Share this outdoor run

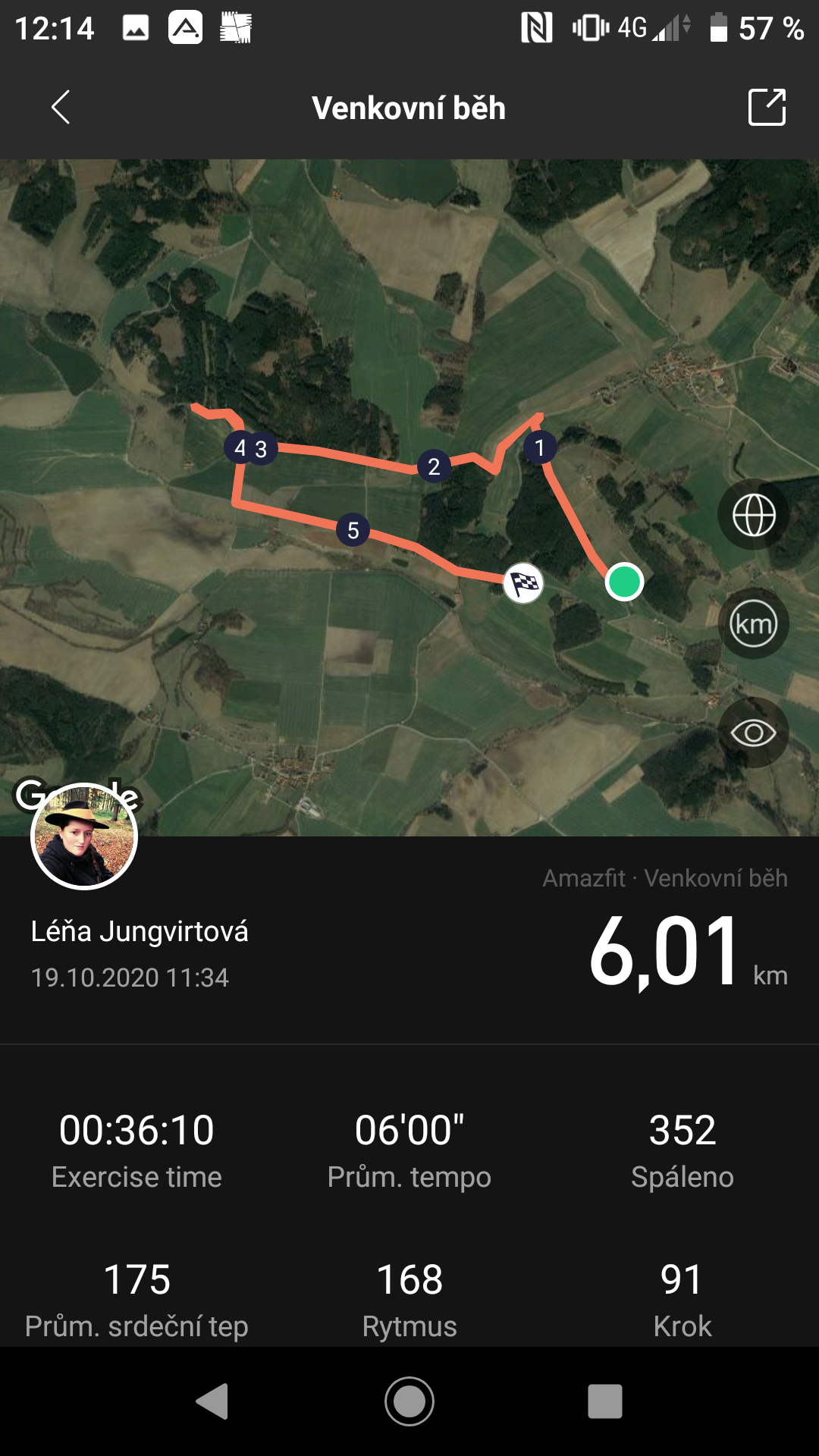point(767,107)
